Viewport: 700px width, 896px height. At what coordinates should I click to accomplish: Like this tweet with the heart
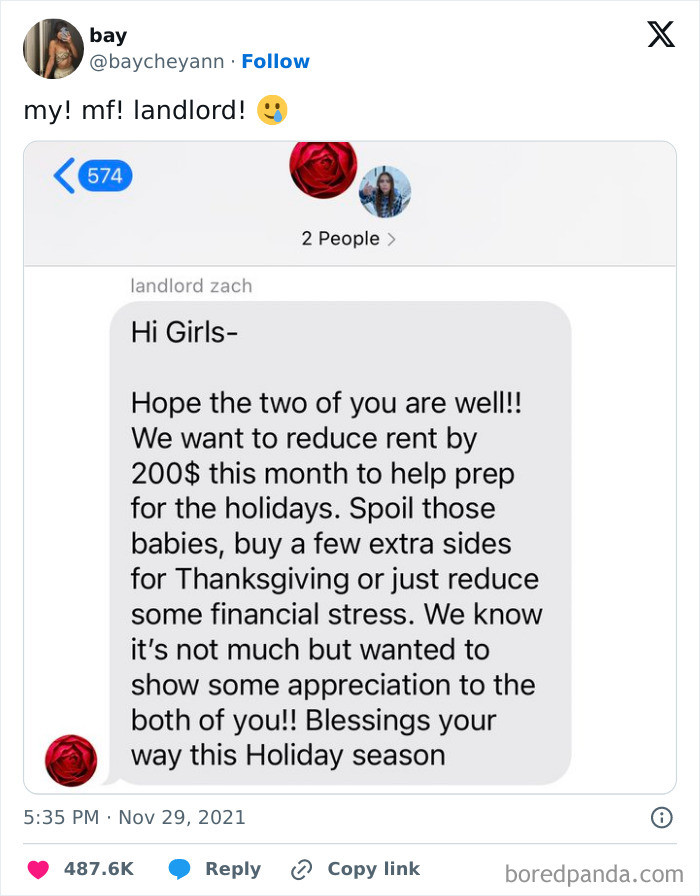point(38,869)
